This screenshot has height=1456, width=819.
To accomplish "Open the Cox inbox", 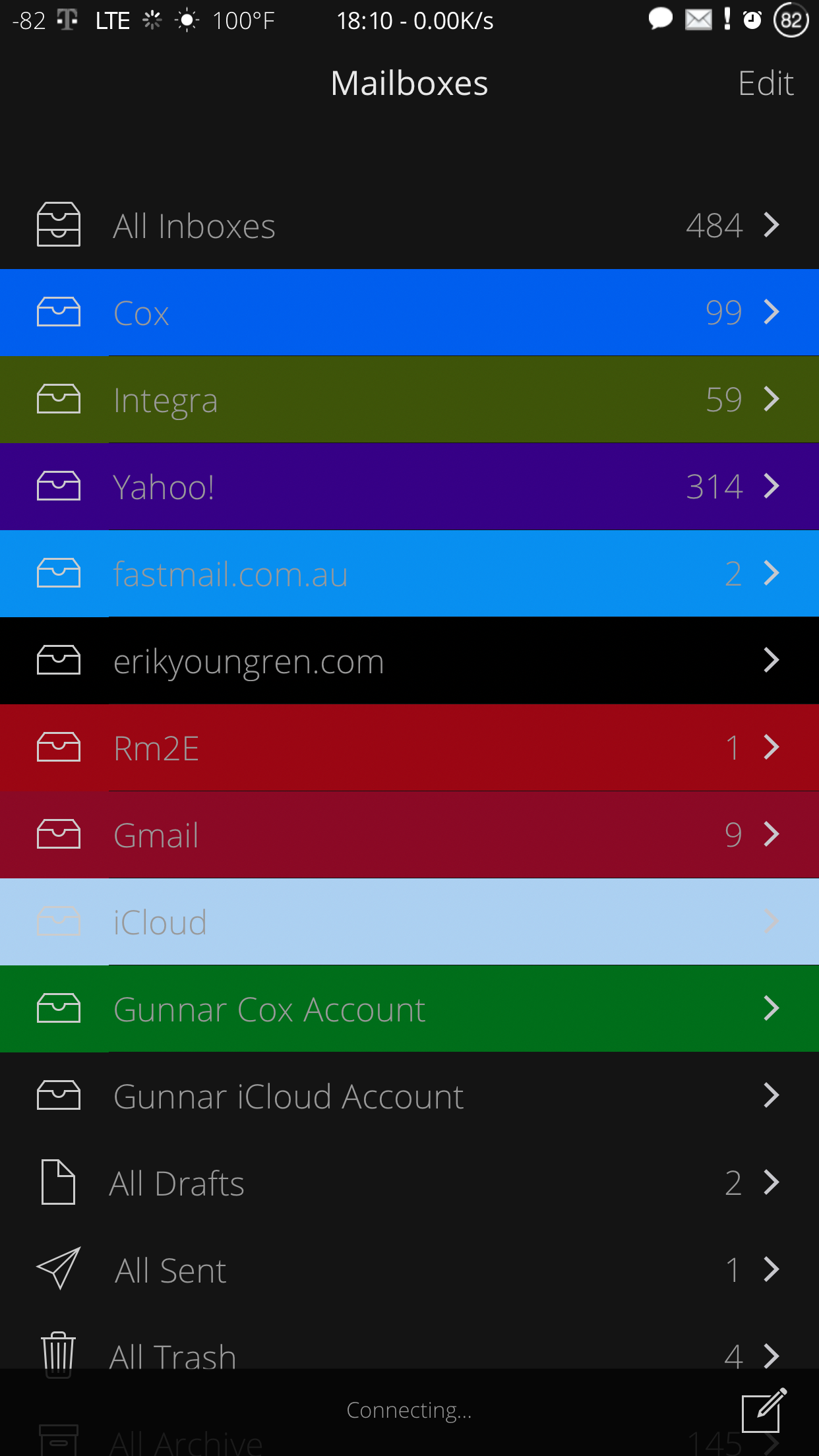I will (x=409, y=313).
